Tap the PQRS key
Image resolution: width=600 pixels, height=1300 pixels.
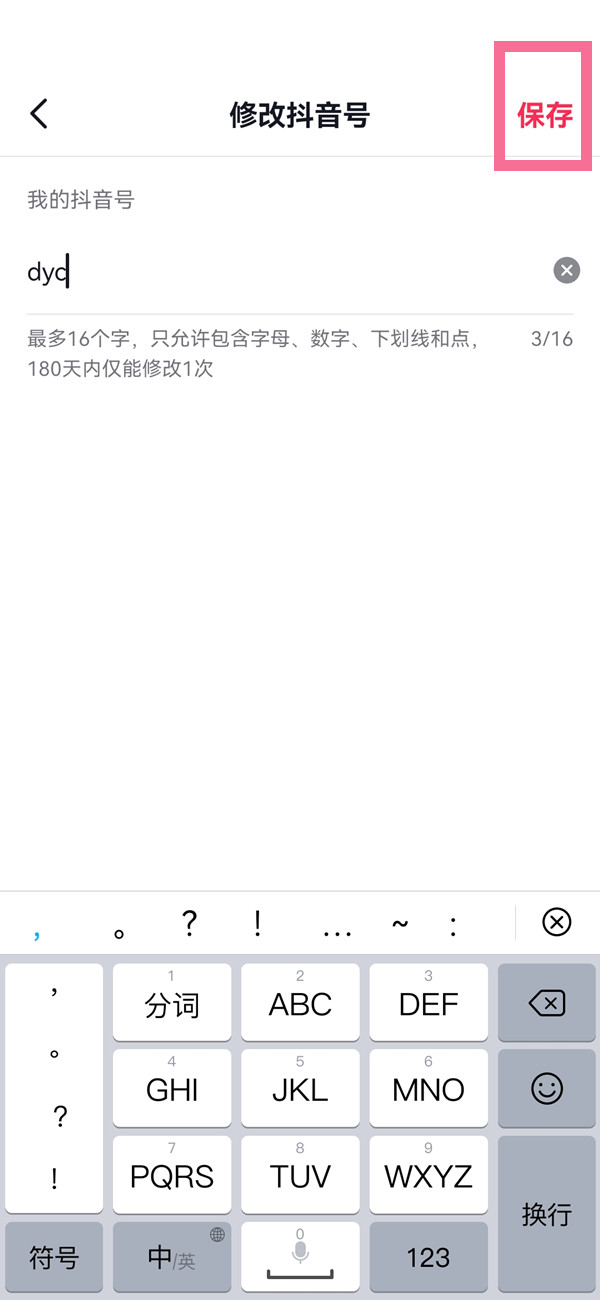click(x=172, y=1174)
